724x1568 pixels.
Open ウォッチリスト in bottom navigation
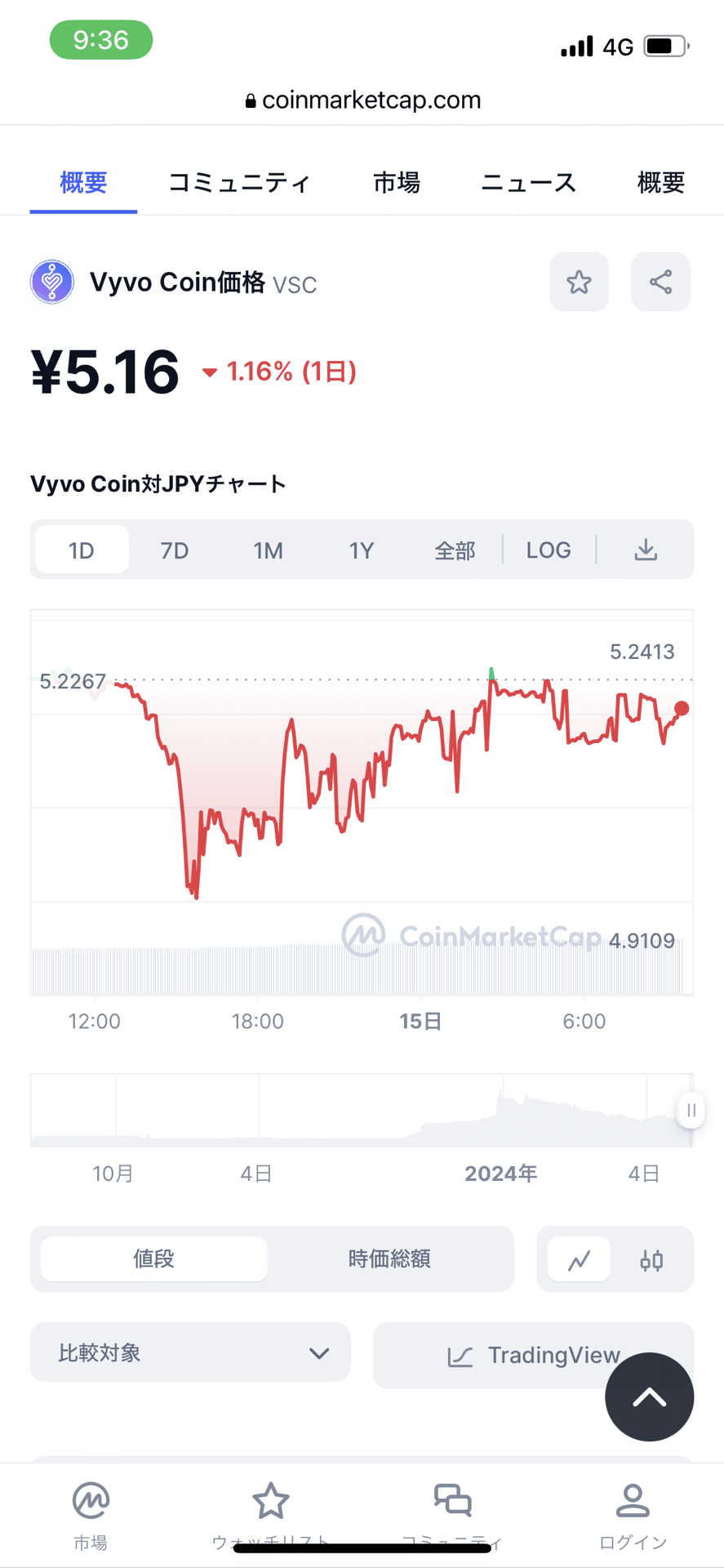pos(270,1515)
